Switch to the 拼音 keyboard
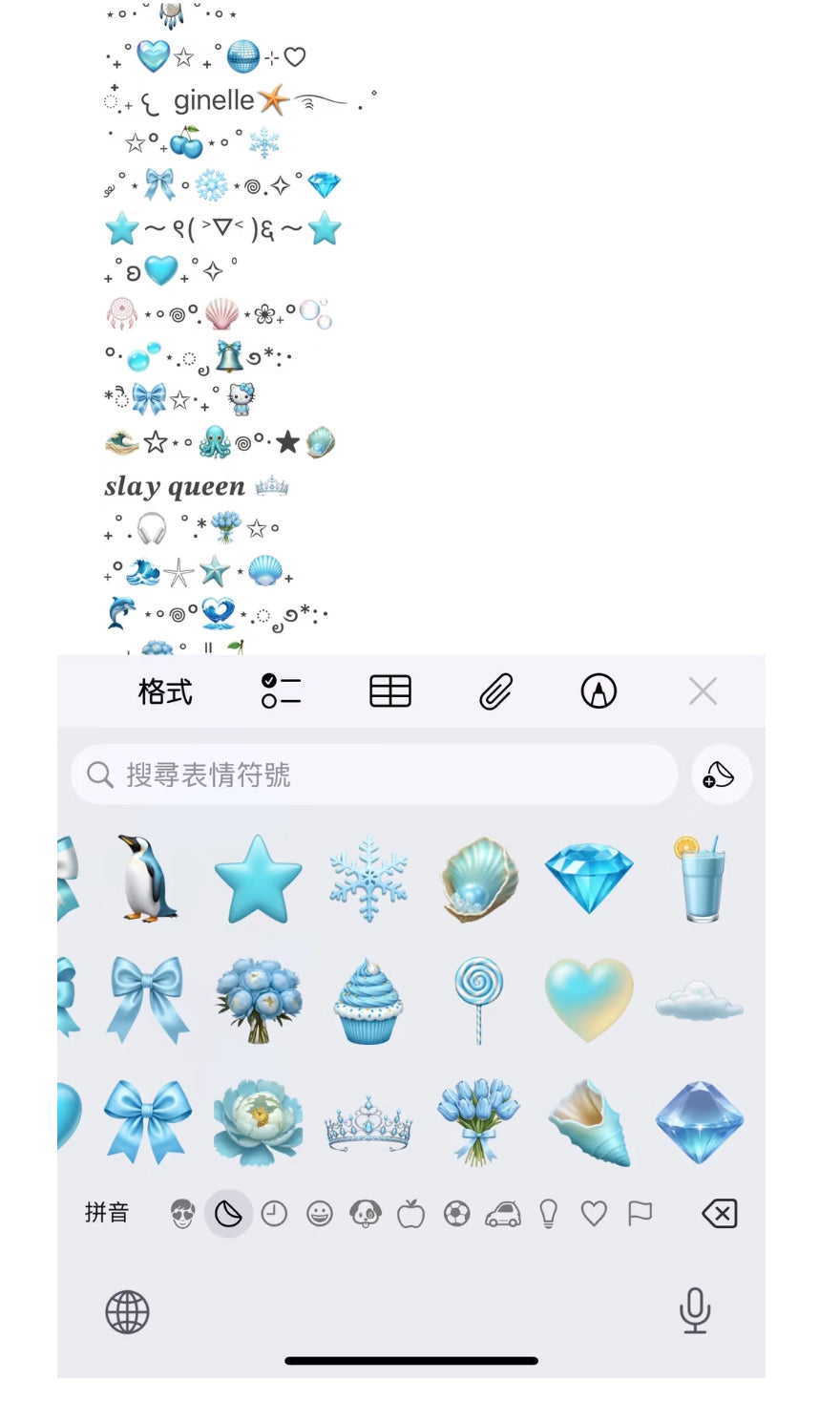The height and width of the screenshot is (1402, 840). (x=107, y=1213)
